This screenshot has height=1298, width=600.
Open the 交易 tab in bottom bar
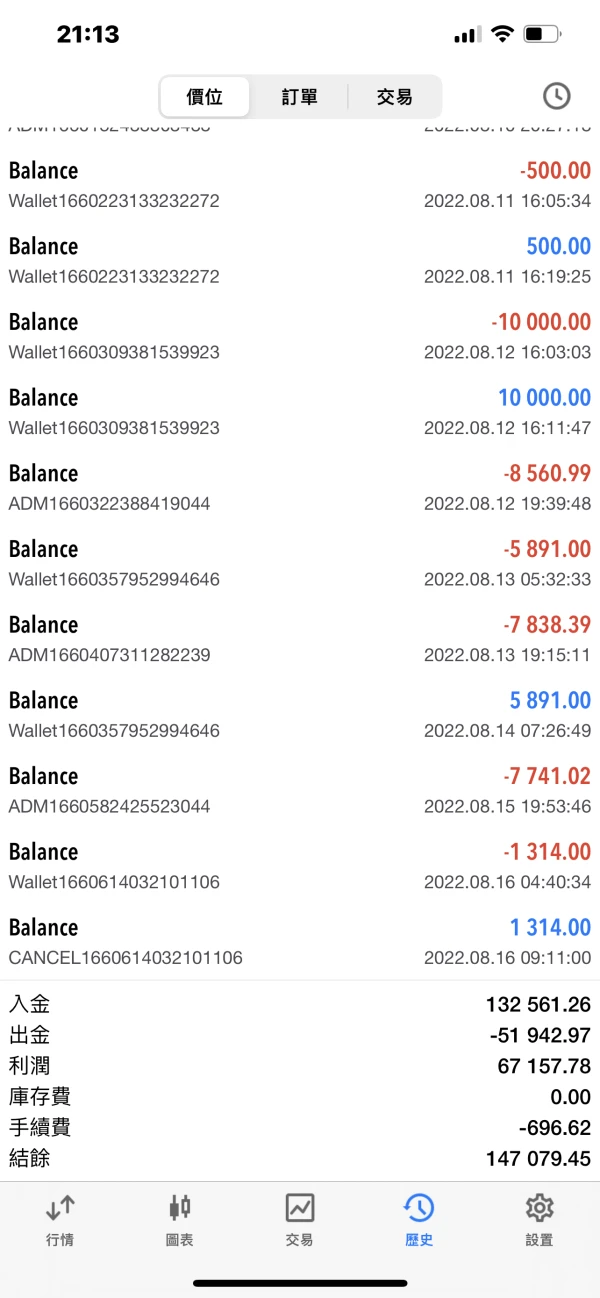[x=300, y=1219]
